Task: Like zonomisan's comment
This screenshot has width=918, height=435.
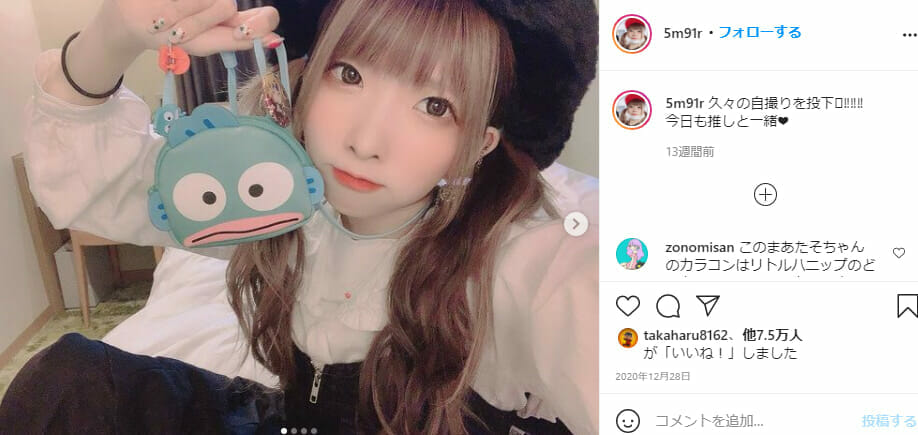Action: (899, 253)
